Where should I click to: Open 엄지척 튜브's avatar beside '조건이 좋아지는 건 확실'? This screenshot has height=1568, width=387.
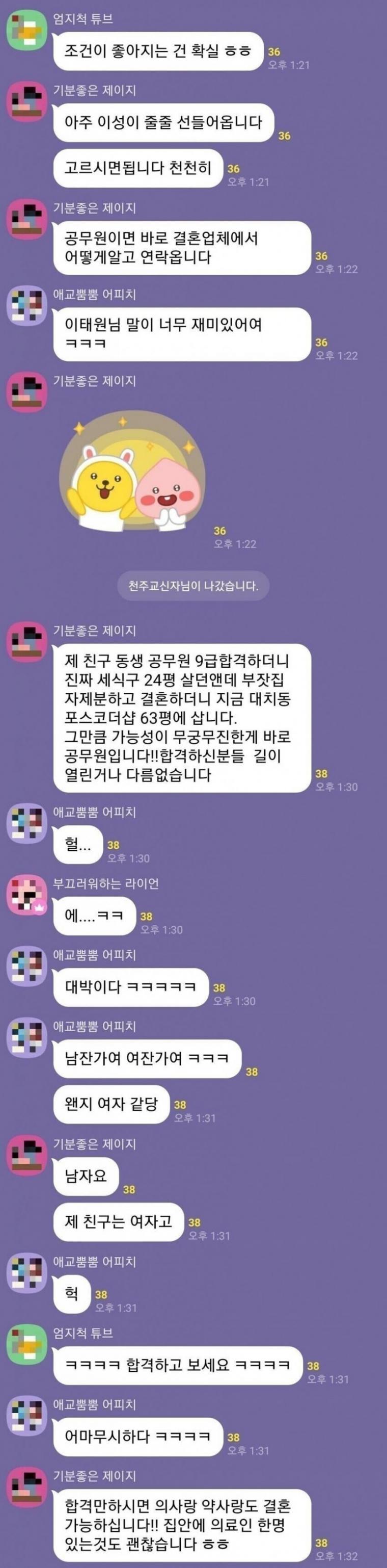tap(27, 32)
